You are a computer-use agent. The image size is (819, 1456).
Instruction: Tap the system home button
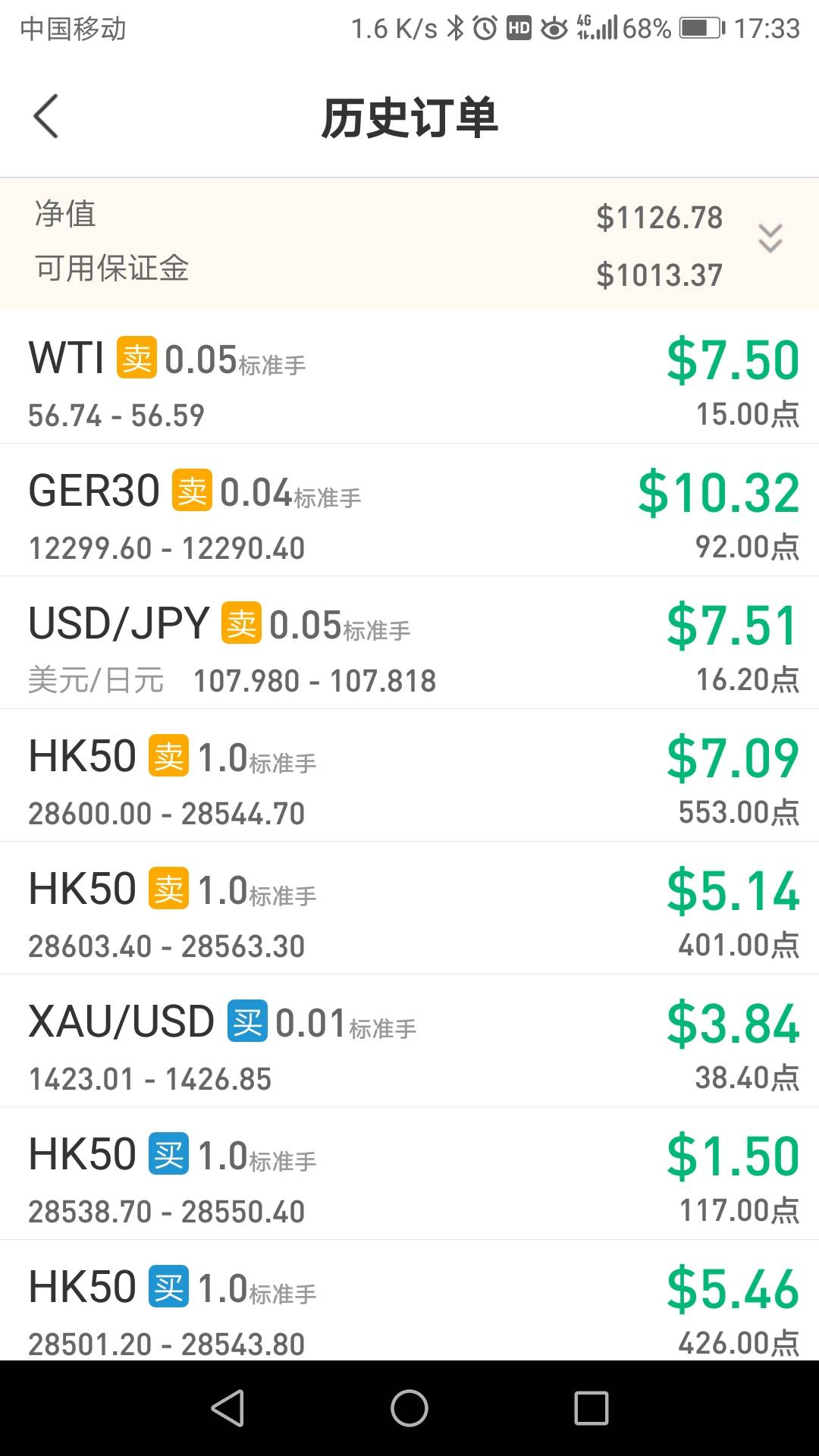tap(409, 1408)
